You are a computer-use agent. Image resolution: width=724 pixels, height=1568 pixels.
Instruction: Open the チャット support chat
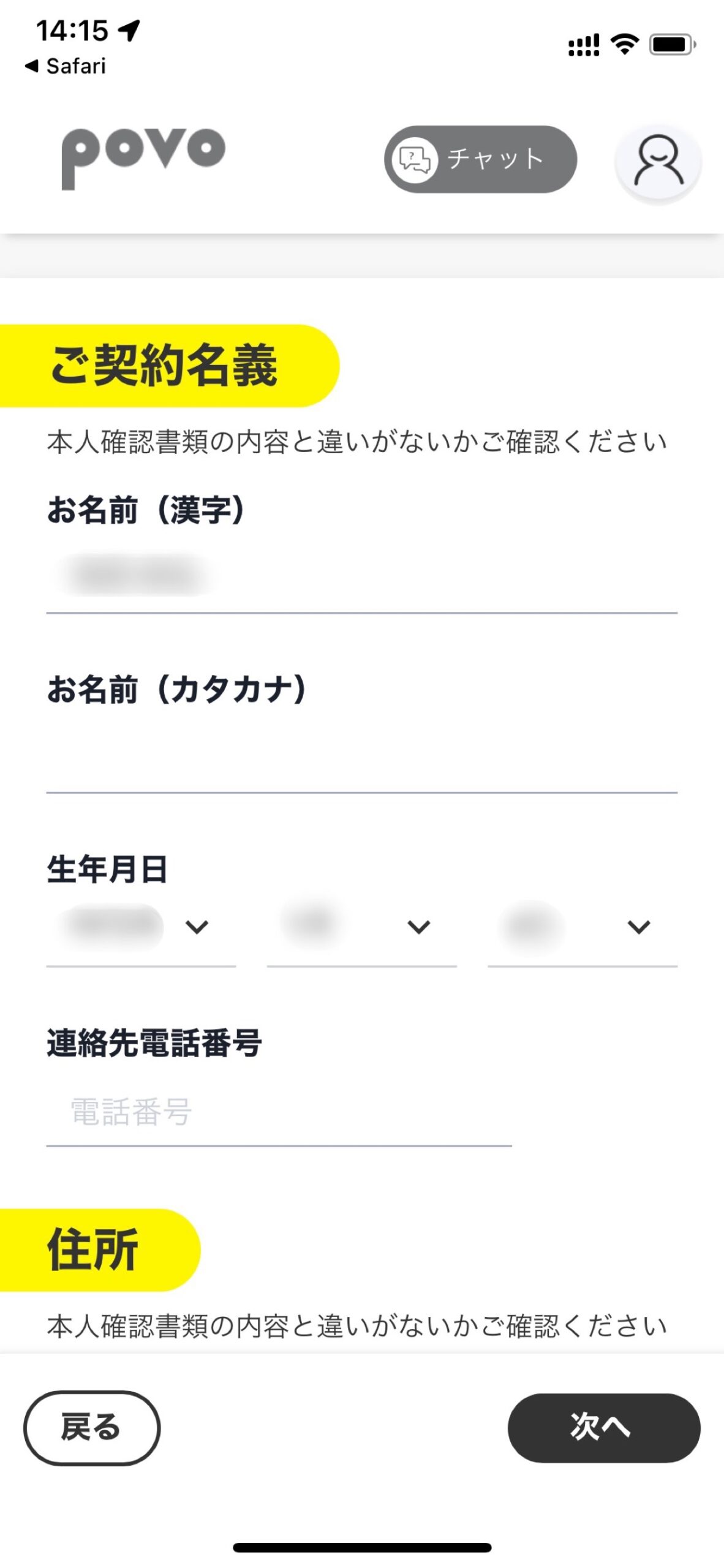coord(480,159)
